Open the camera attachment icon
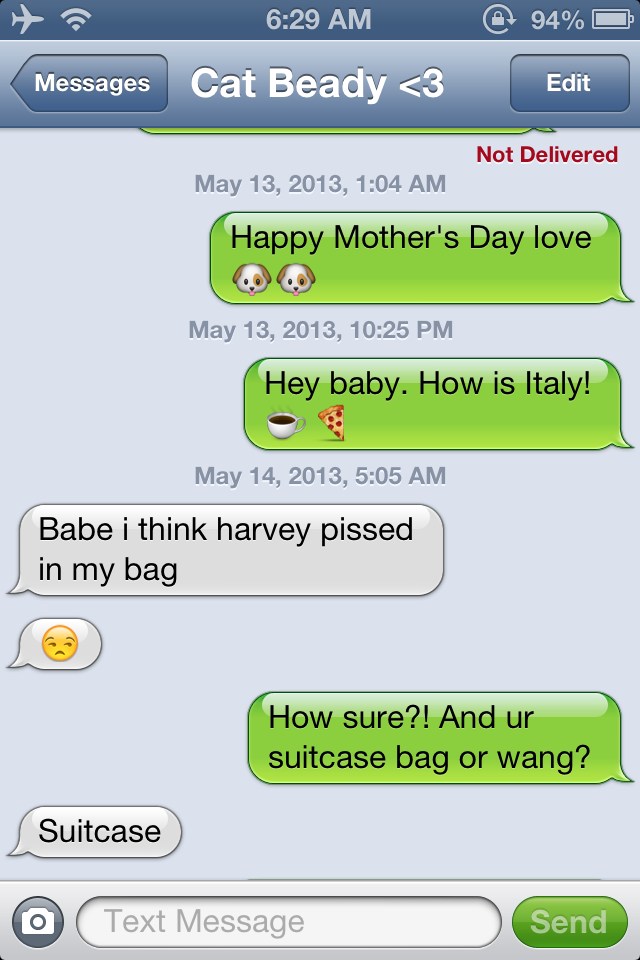This screenshot has height=960, width=640. click(38, 921)
